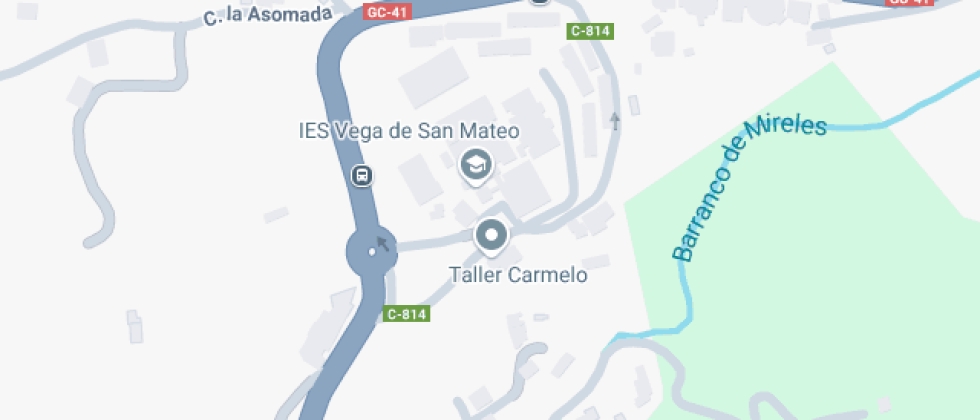Select the Taller Carmelo location pin

tap(491, 237)
